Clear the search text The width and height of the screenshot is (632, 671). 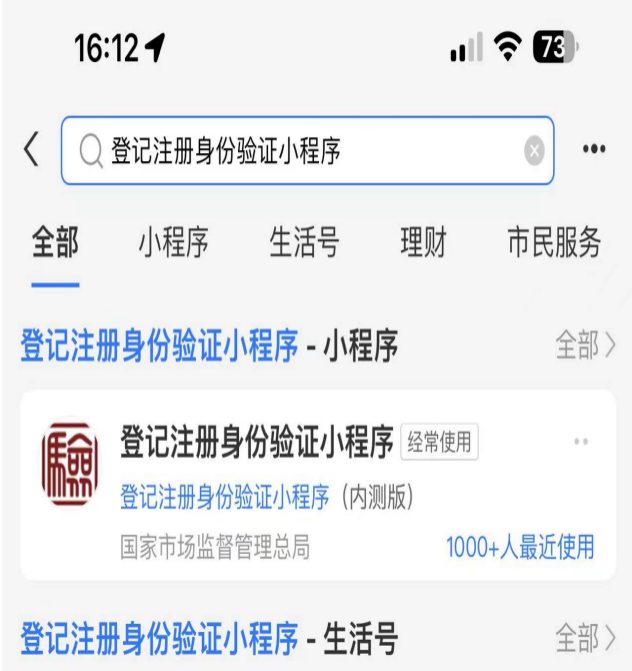click(x=534, y=151)
